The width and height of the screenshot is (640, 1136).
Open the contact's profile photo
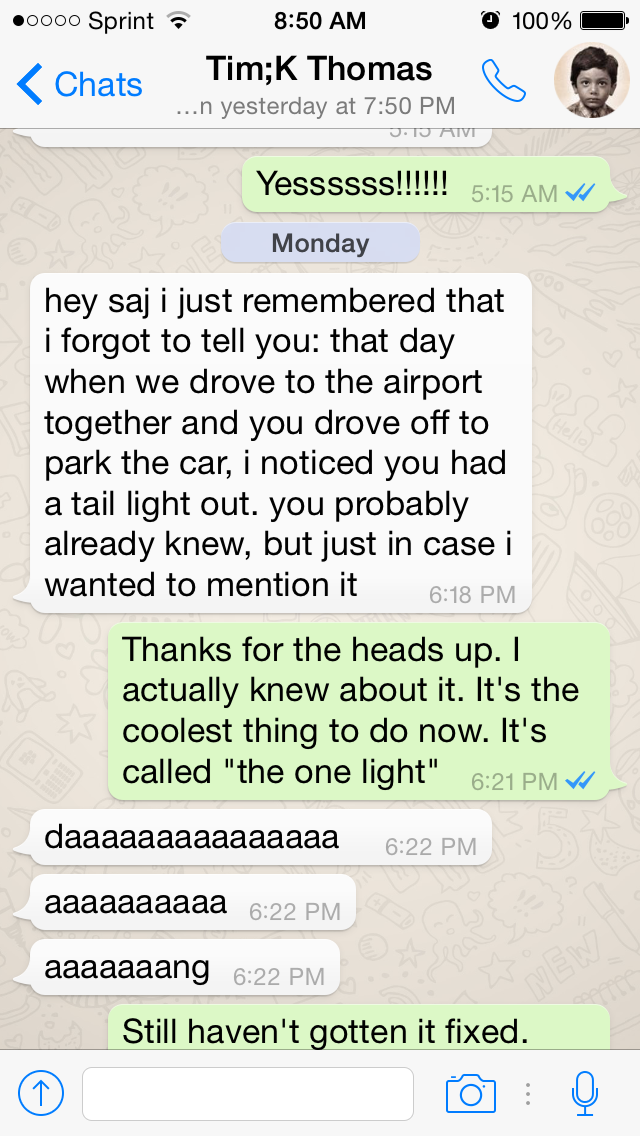coord(591,80)
